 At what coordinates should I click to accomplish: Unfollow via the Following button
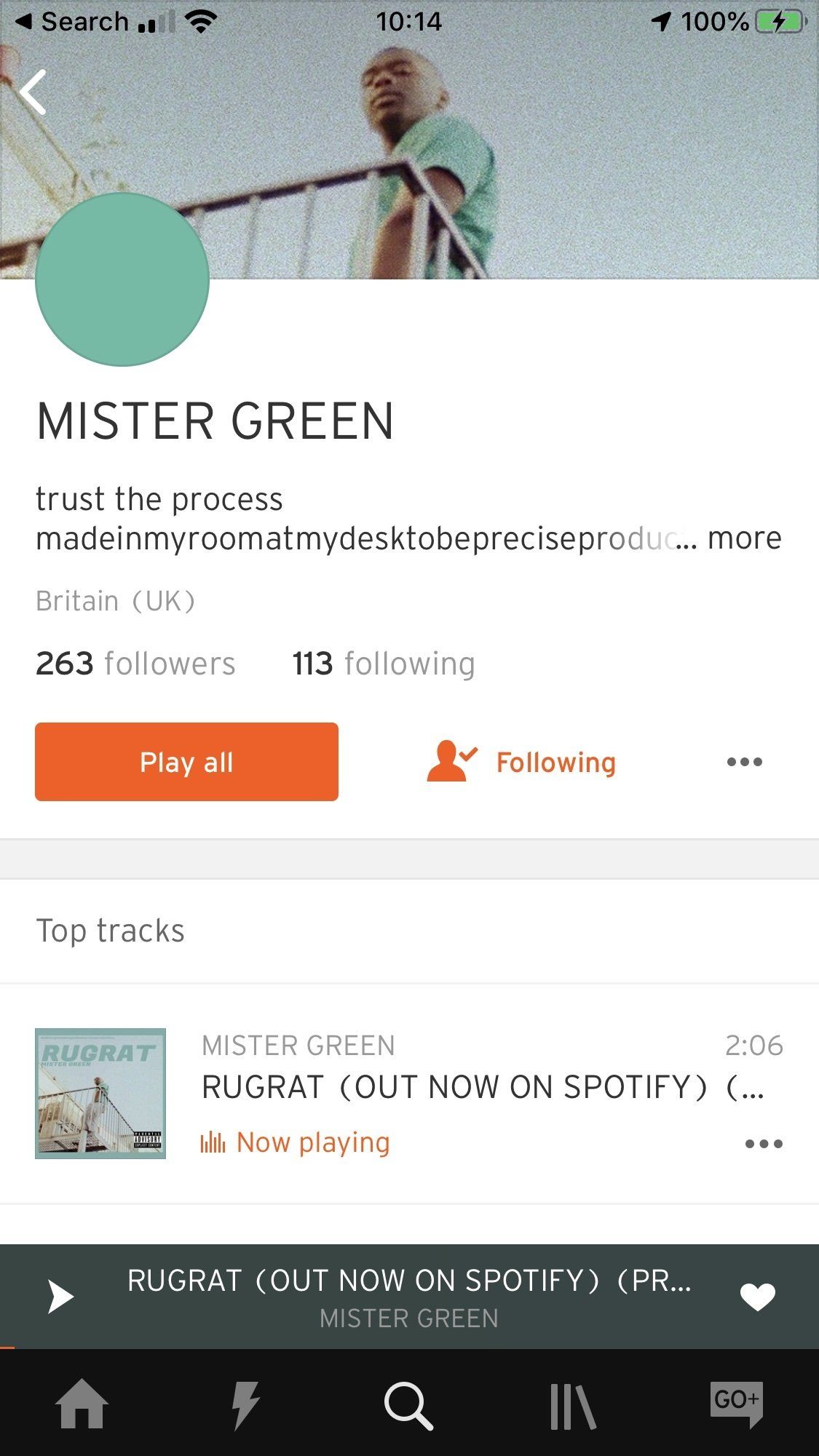coord(521,762)
